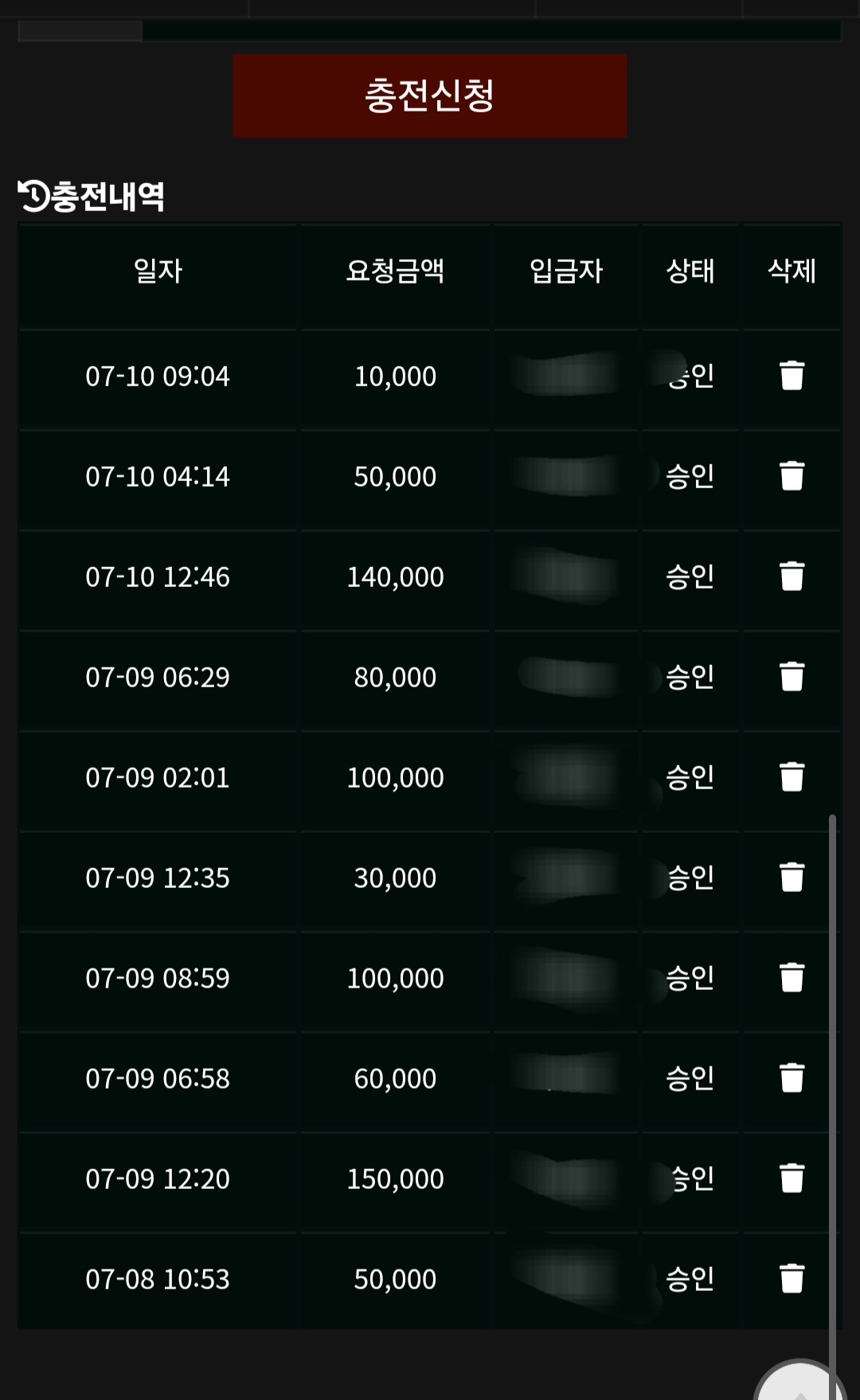Tap the 충전신청 button

pyautogui.click(x=429, y=96)
